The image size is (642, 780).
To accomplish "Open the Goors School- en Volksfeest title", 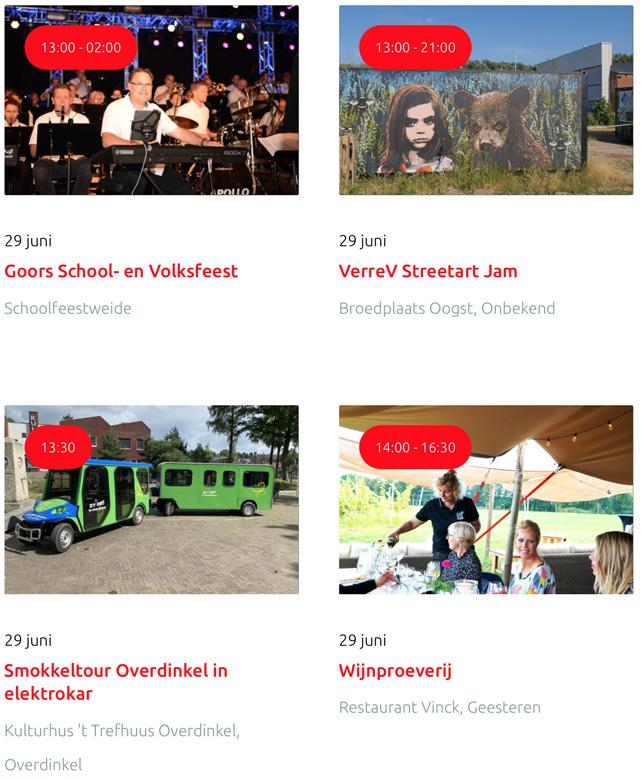I will point(121,271).
